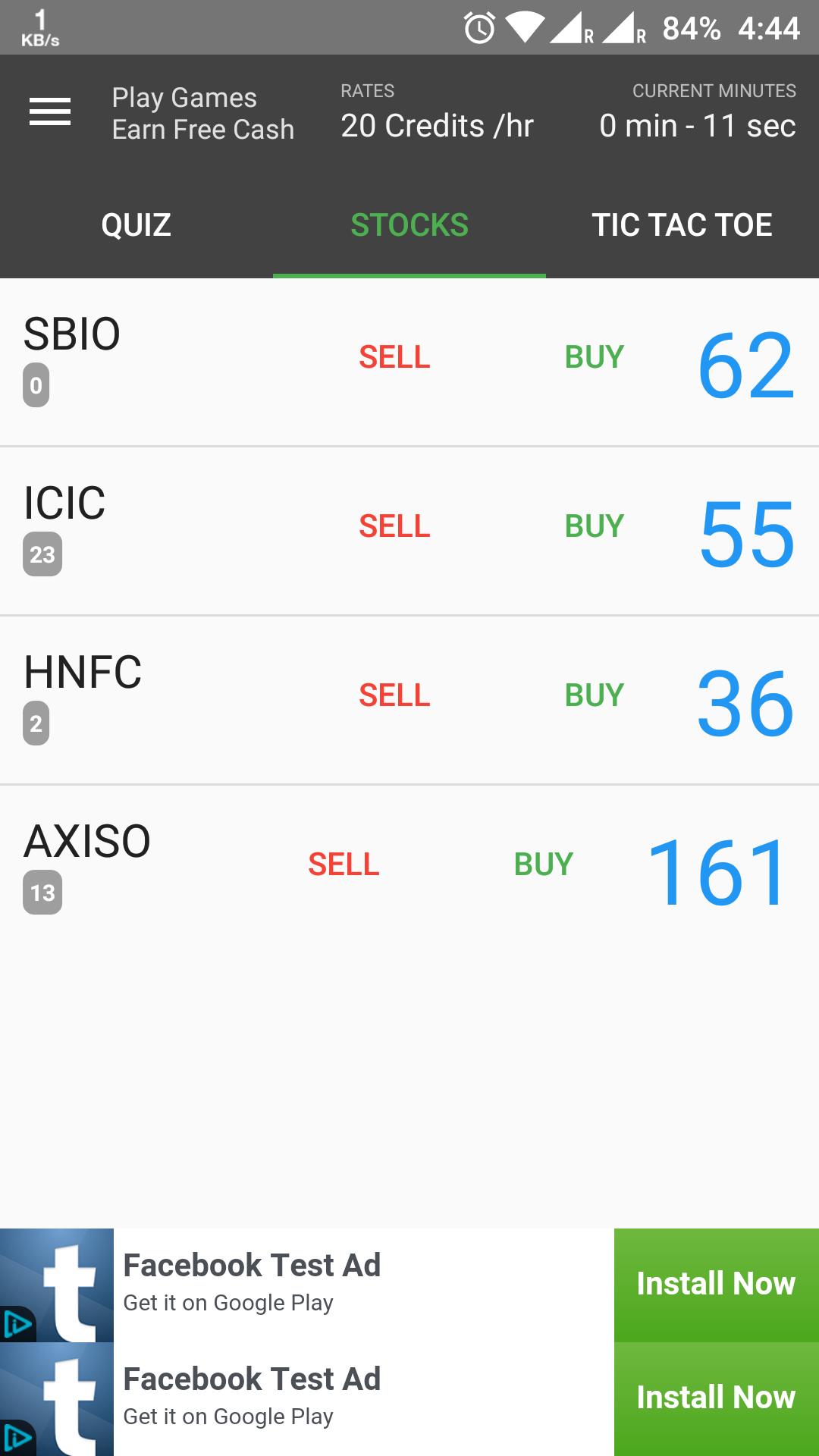Open the hamburger drawer menu
Screen dimensions: 819x1456
point(50,112)
